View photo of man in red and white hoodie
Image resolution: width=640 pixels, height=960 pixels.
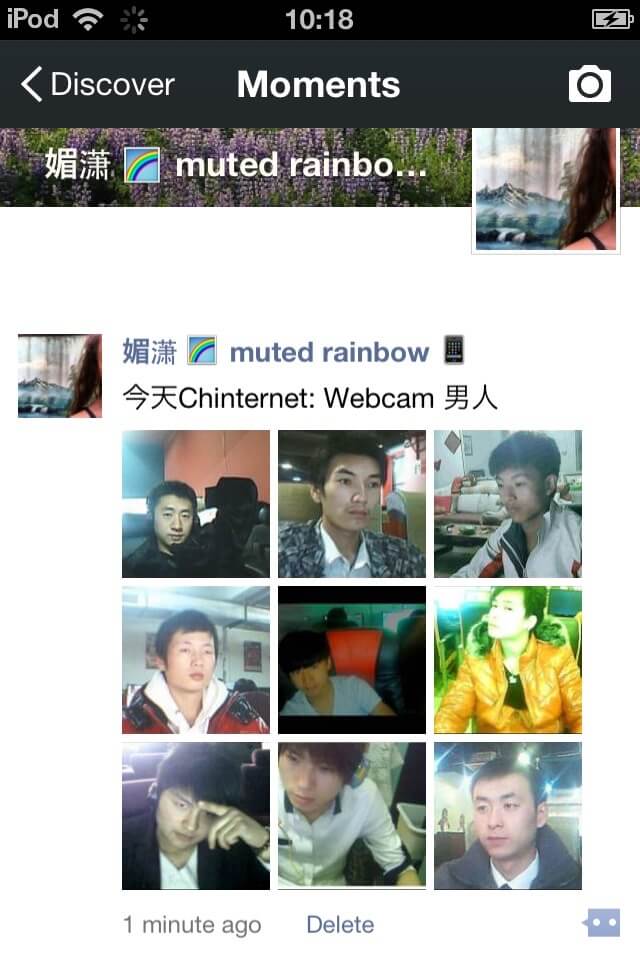coord(196,660)
